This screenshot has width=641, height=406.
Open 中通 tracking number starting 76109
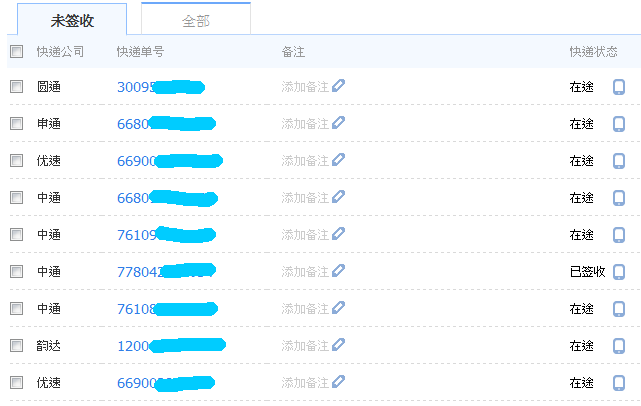pos(136,235)
